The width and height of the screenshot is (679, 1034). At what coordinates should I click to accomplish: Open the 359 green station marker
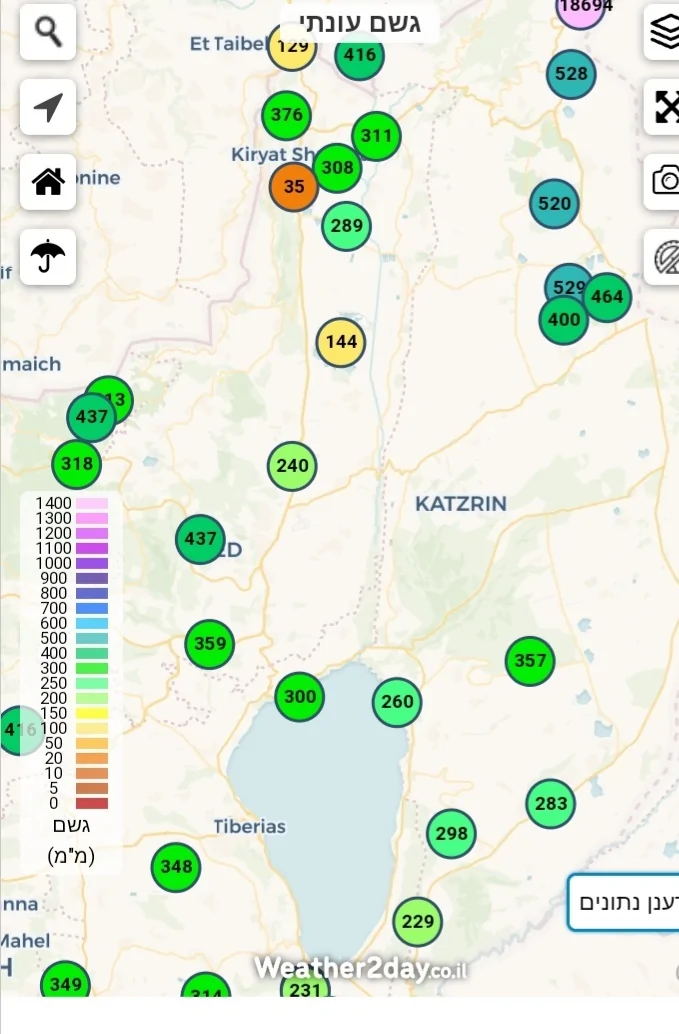point(210,644)
